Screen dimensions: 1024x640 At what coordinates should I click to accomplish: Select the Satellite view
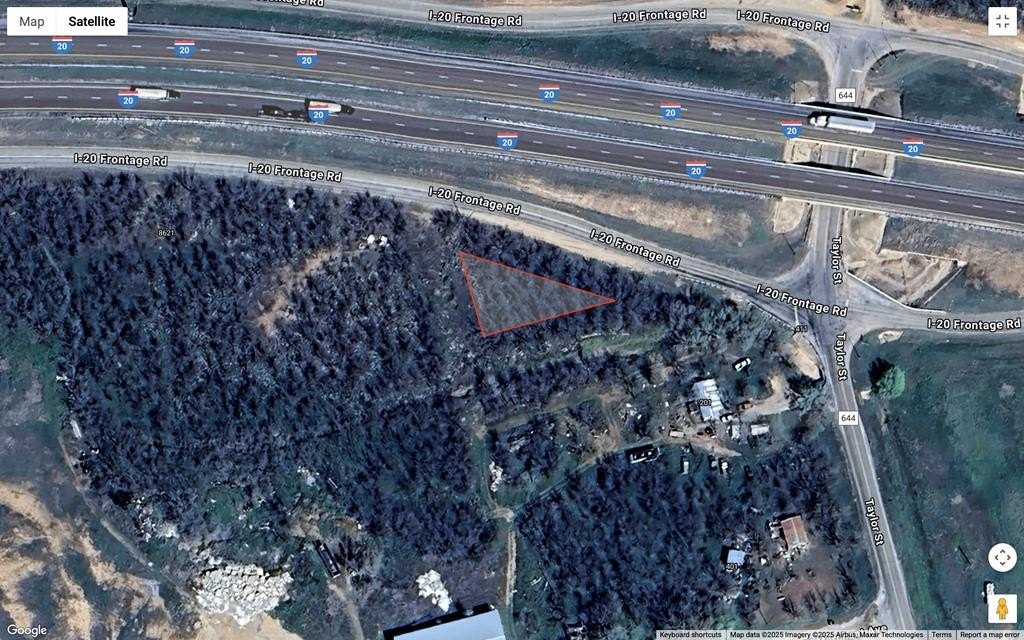point(91,21)
